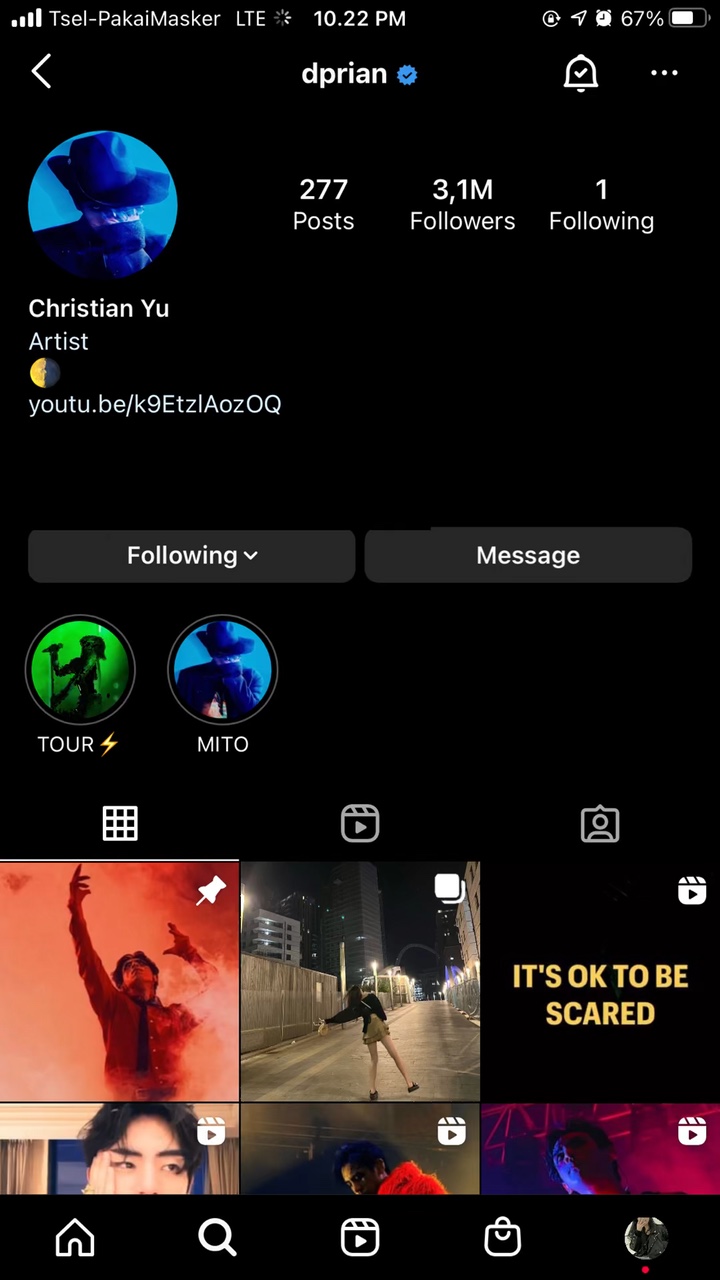The image size is (720, 1280).
Task: Open the pinned red smoke post
Action: point(119,982)
